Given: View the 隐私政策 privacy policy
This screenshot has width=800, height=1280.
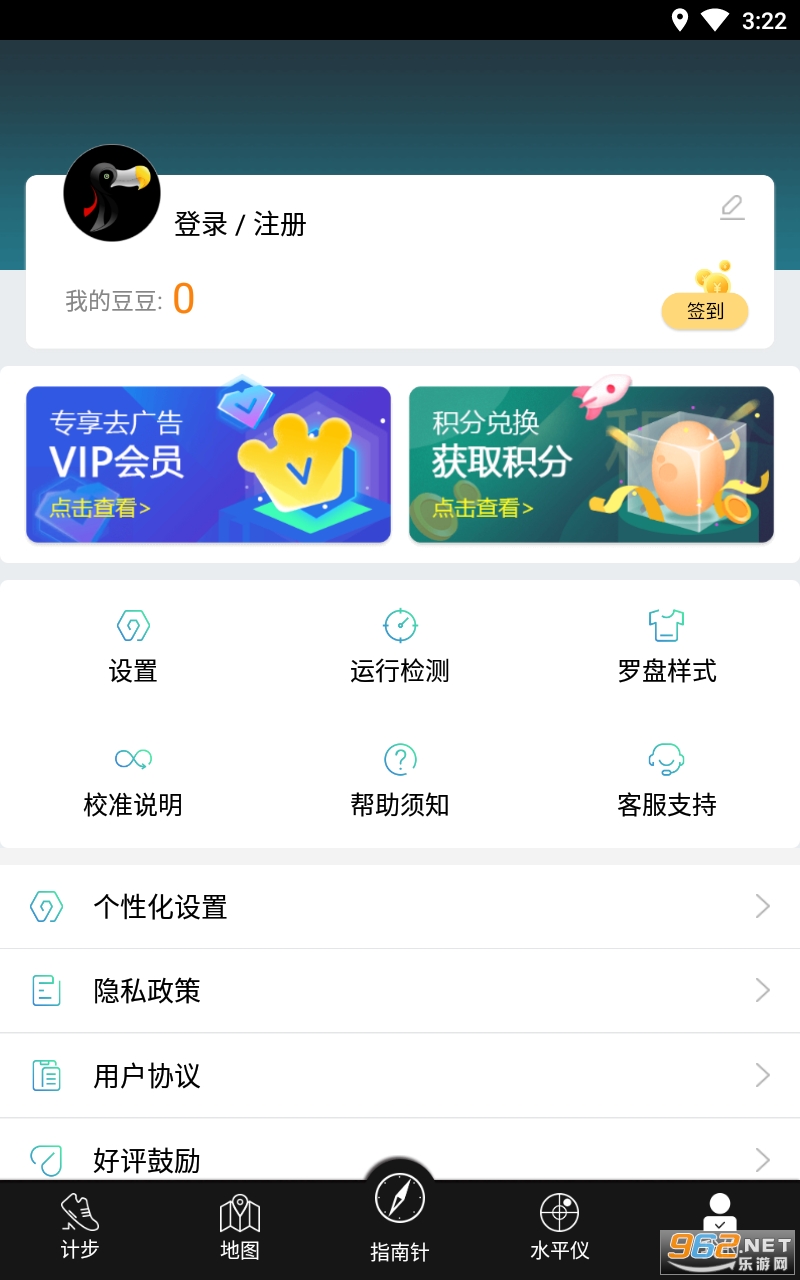Looking at the screenshot, I should (400, 991).
